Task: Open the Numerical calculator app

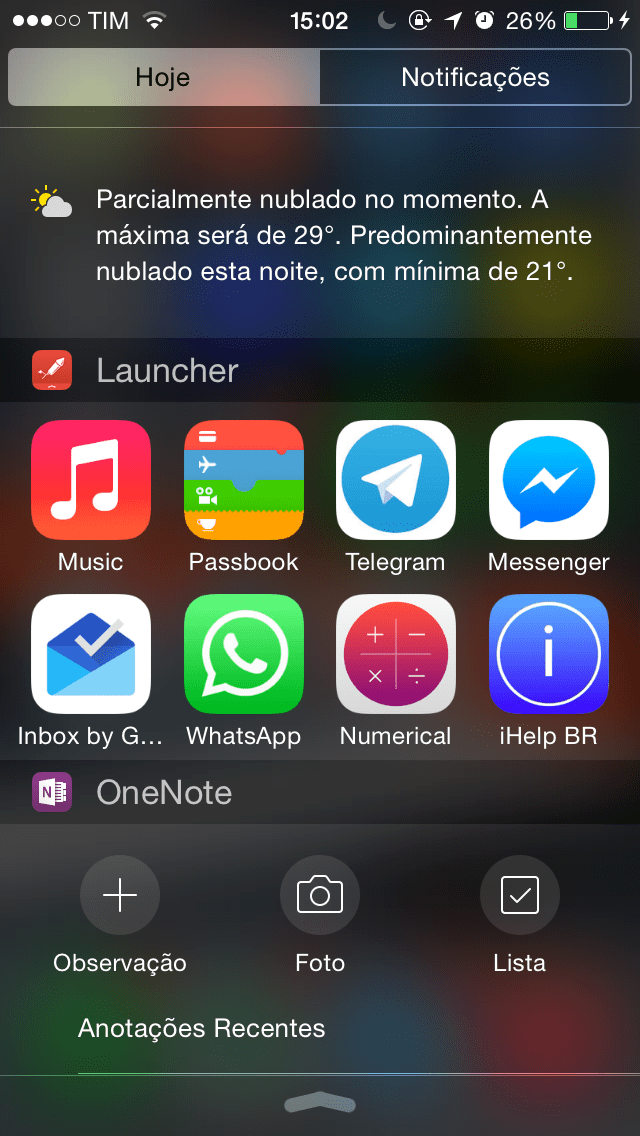Action: (396, 654)
